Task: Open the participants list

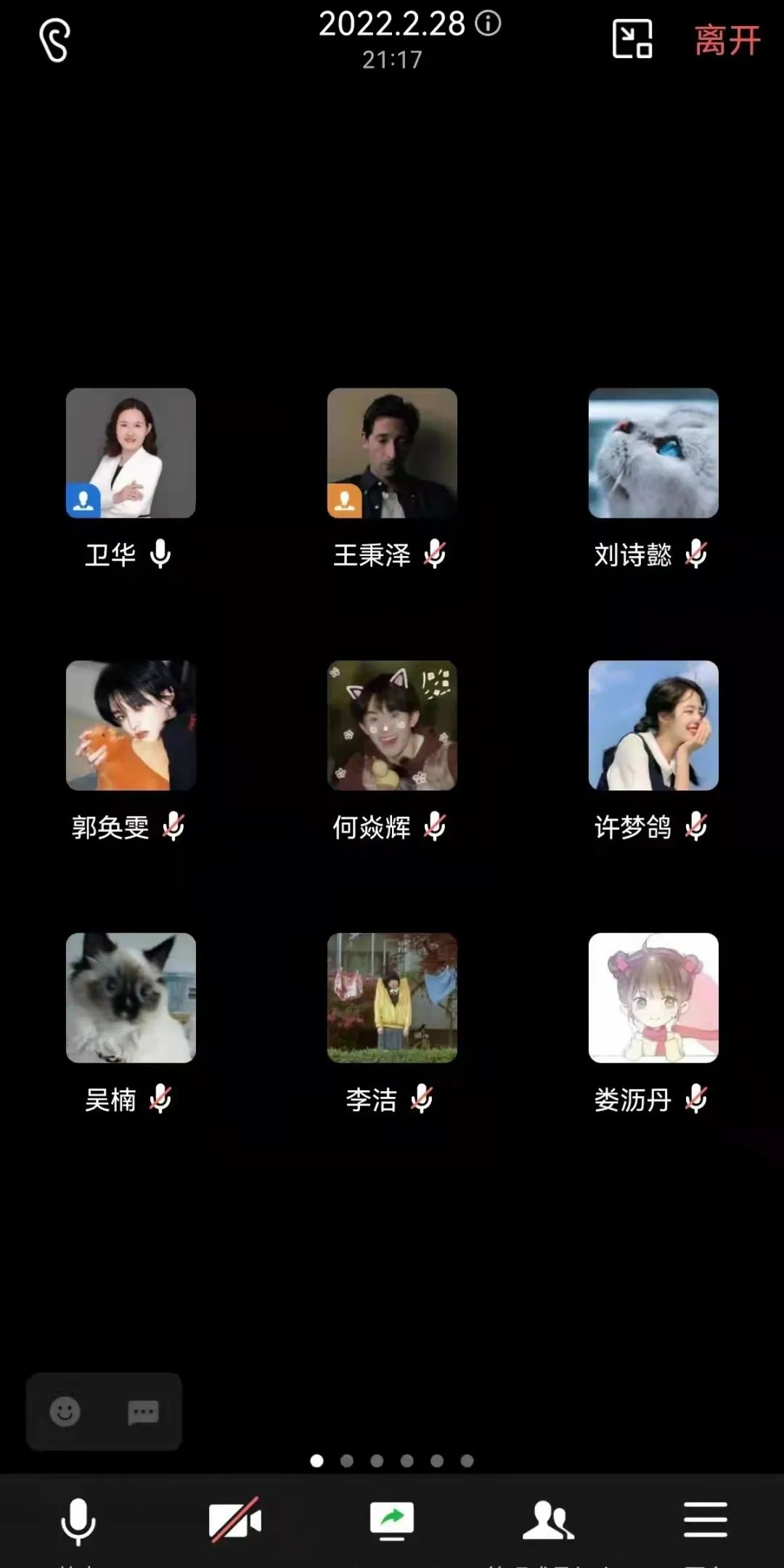Action: [x=549, y=1521]
